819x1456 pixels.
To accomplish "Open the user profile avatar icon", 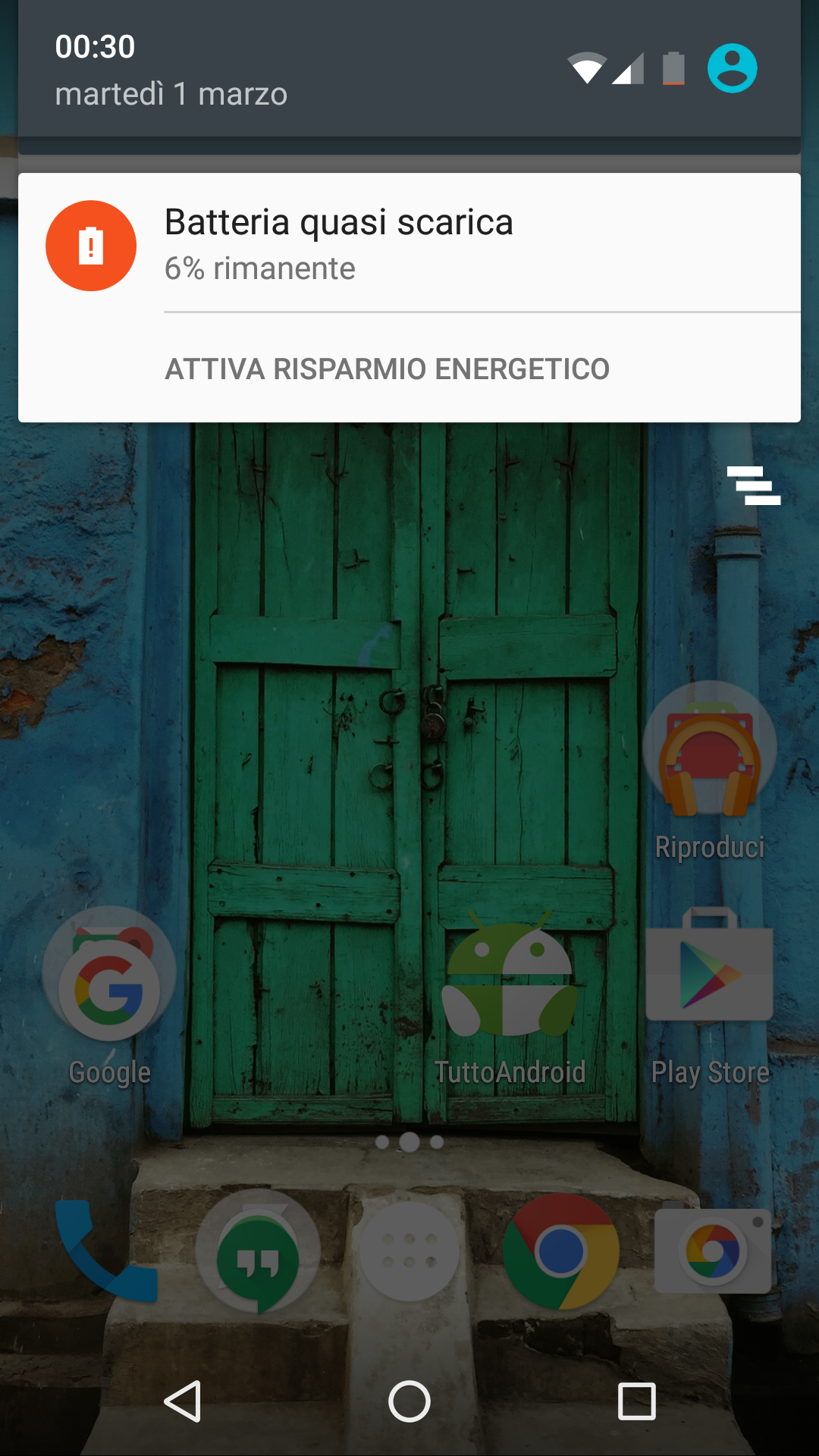I will click(733, 68).
